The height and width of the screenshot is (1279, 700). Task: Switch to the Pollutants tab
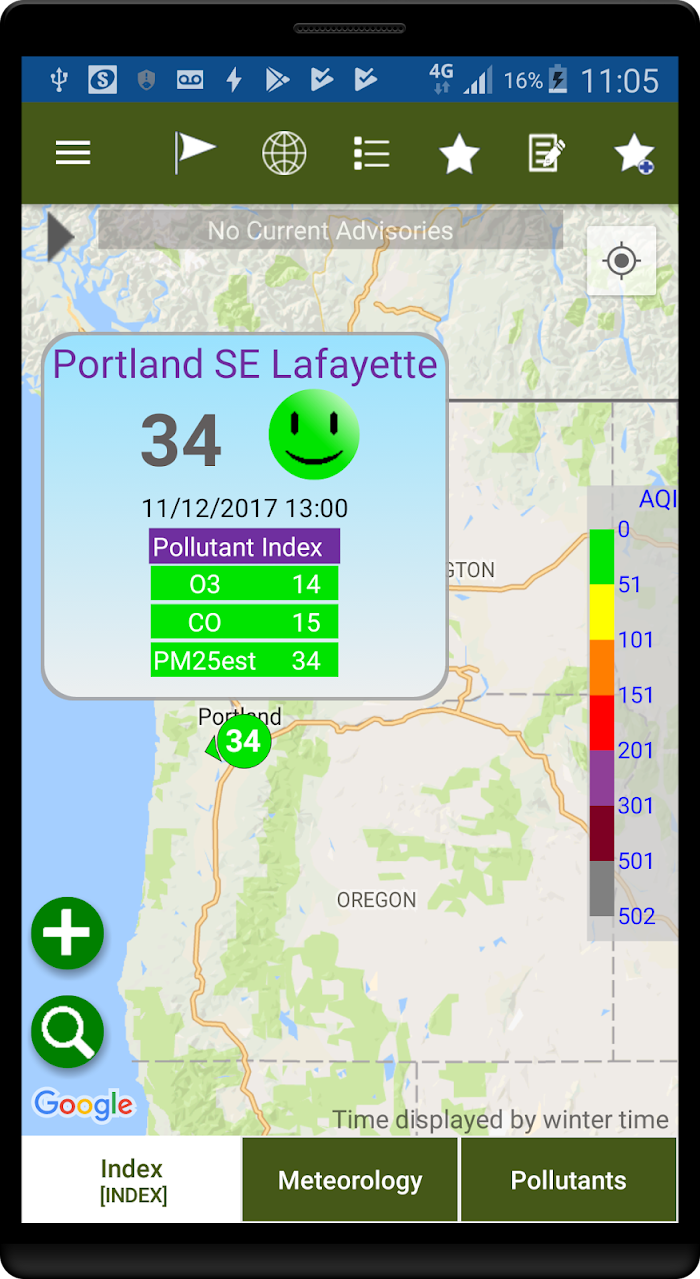click(568, 1180)
